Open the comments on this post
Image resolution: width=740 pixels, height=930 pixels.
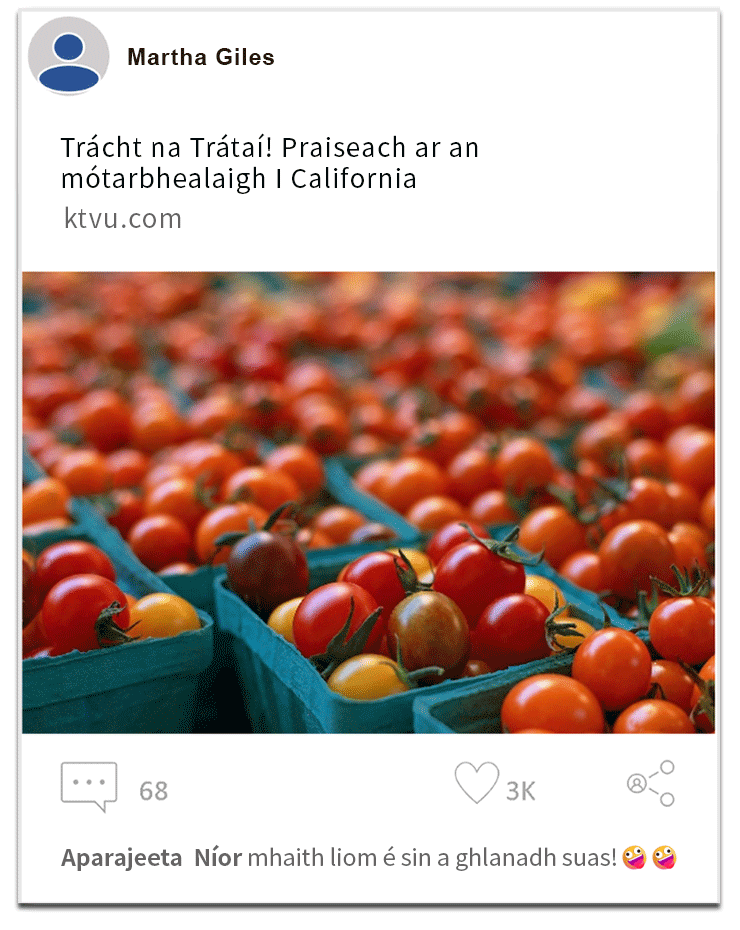89,786
